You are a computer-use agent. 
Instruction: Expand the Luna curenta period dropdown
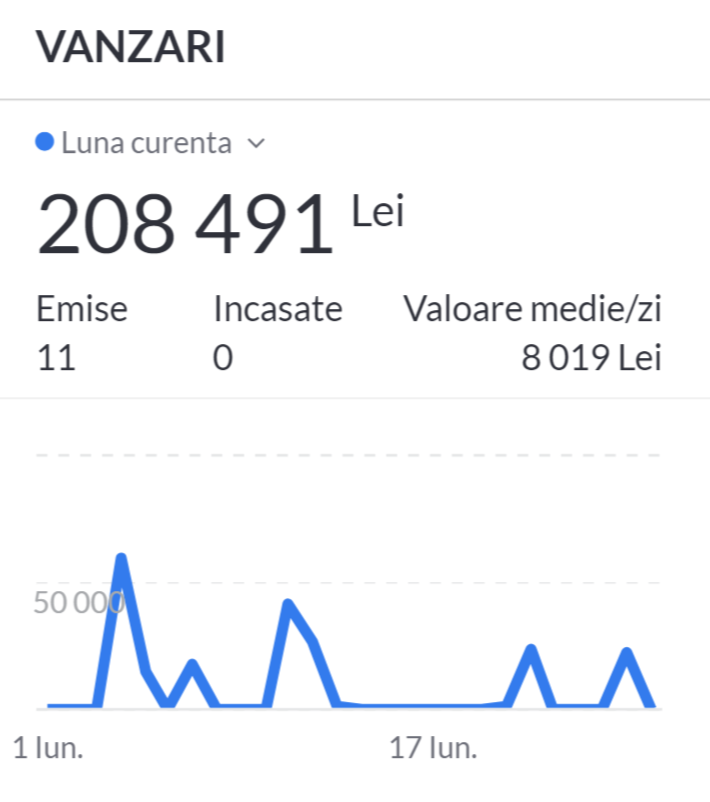[x=255, y=144]
